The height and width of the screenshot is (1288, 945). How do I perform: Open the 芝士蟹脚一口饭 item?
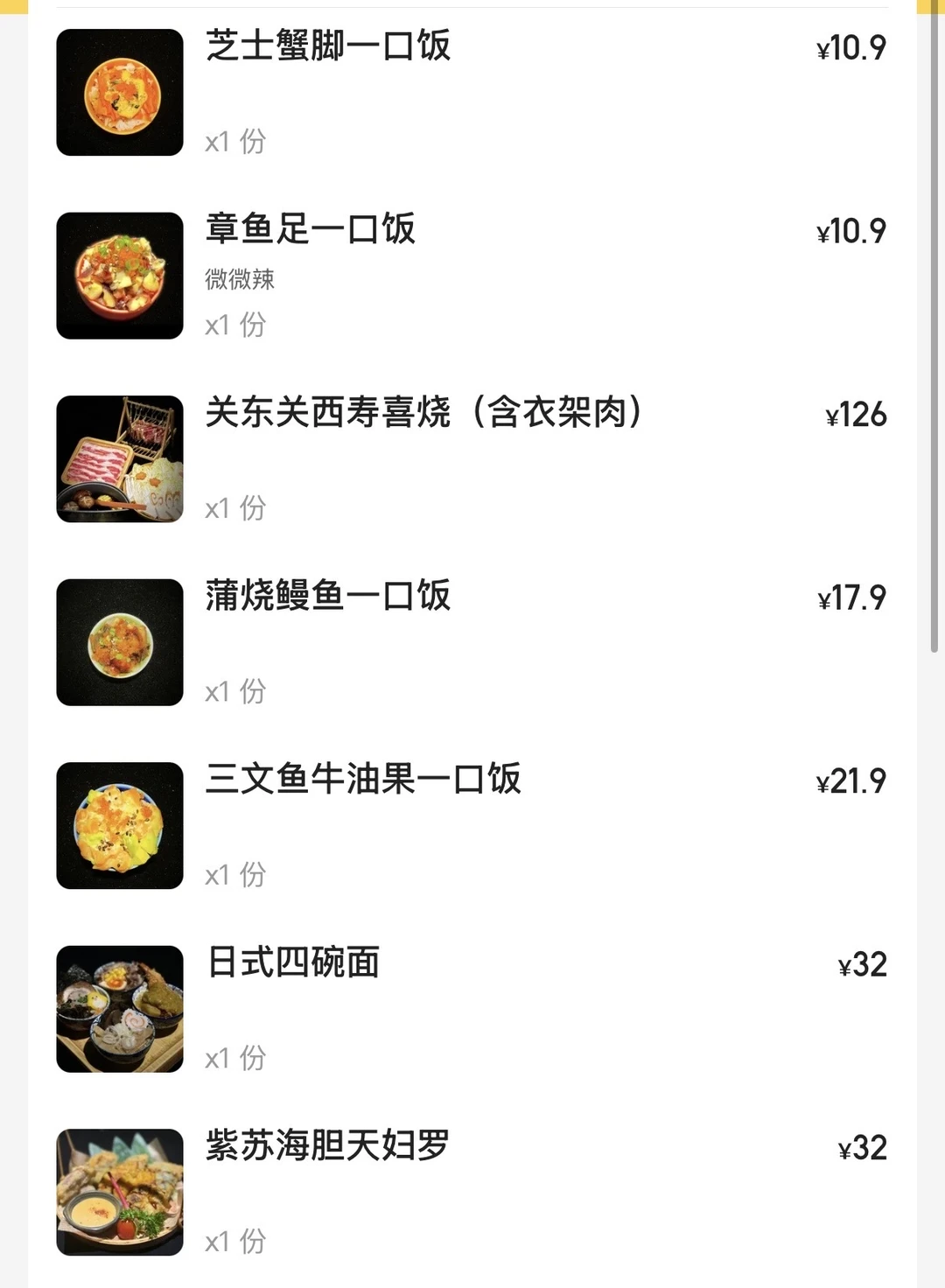328,46
